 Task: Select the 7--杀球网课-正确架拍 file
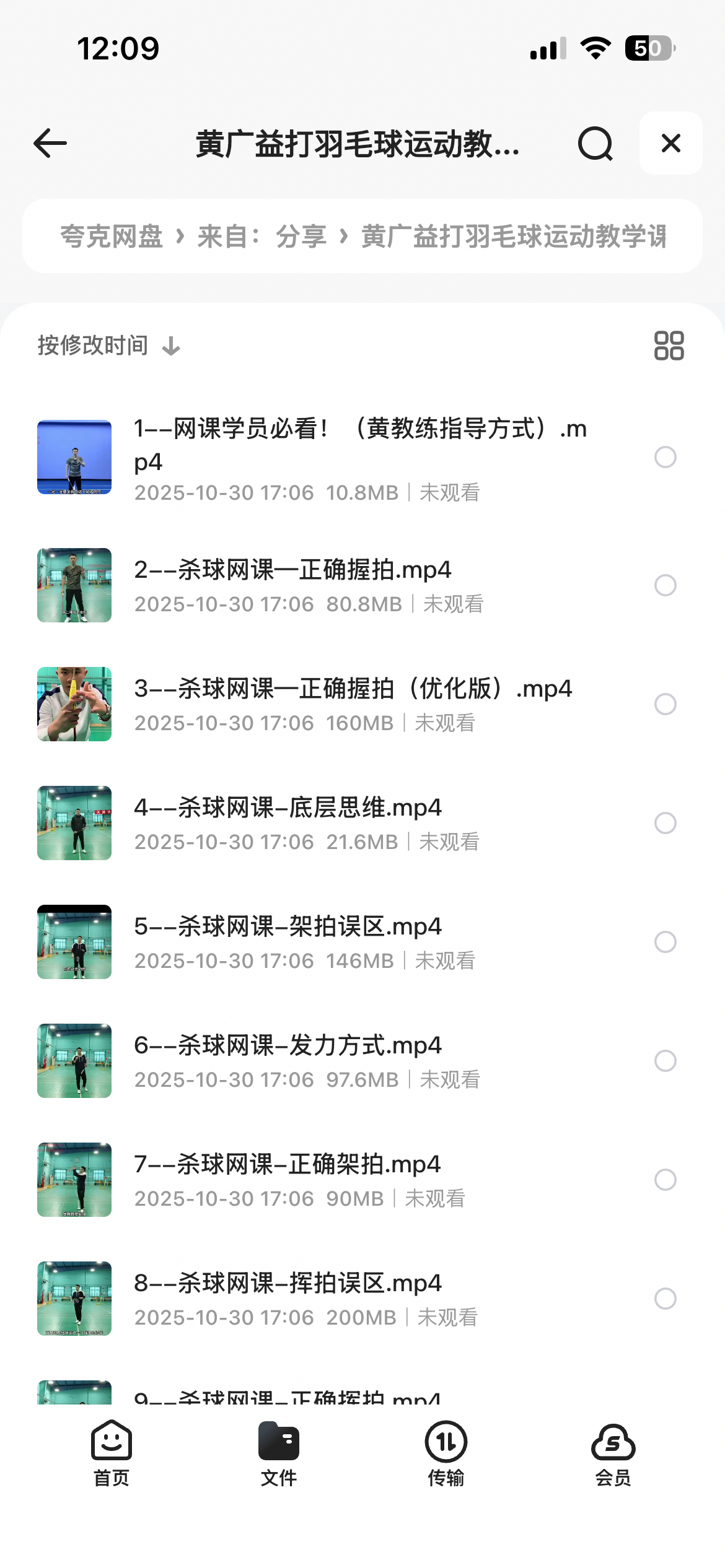665,1180
